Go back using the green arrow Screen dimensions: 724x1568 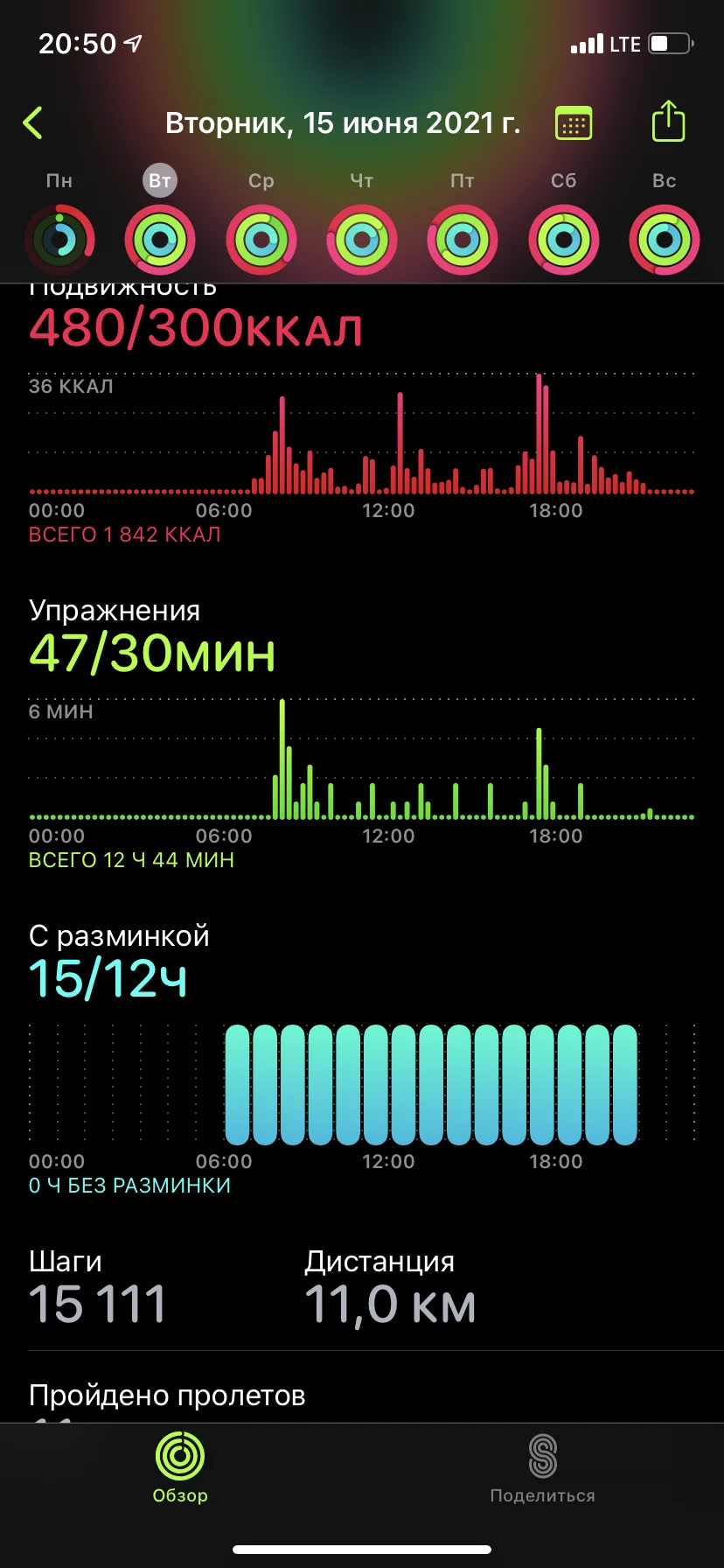click(x=33, y=123)
